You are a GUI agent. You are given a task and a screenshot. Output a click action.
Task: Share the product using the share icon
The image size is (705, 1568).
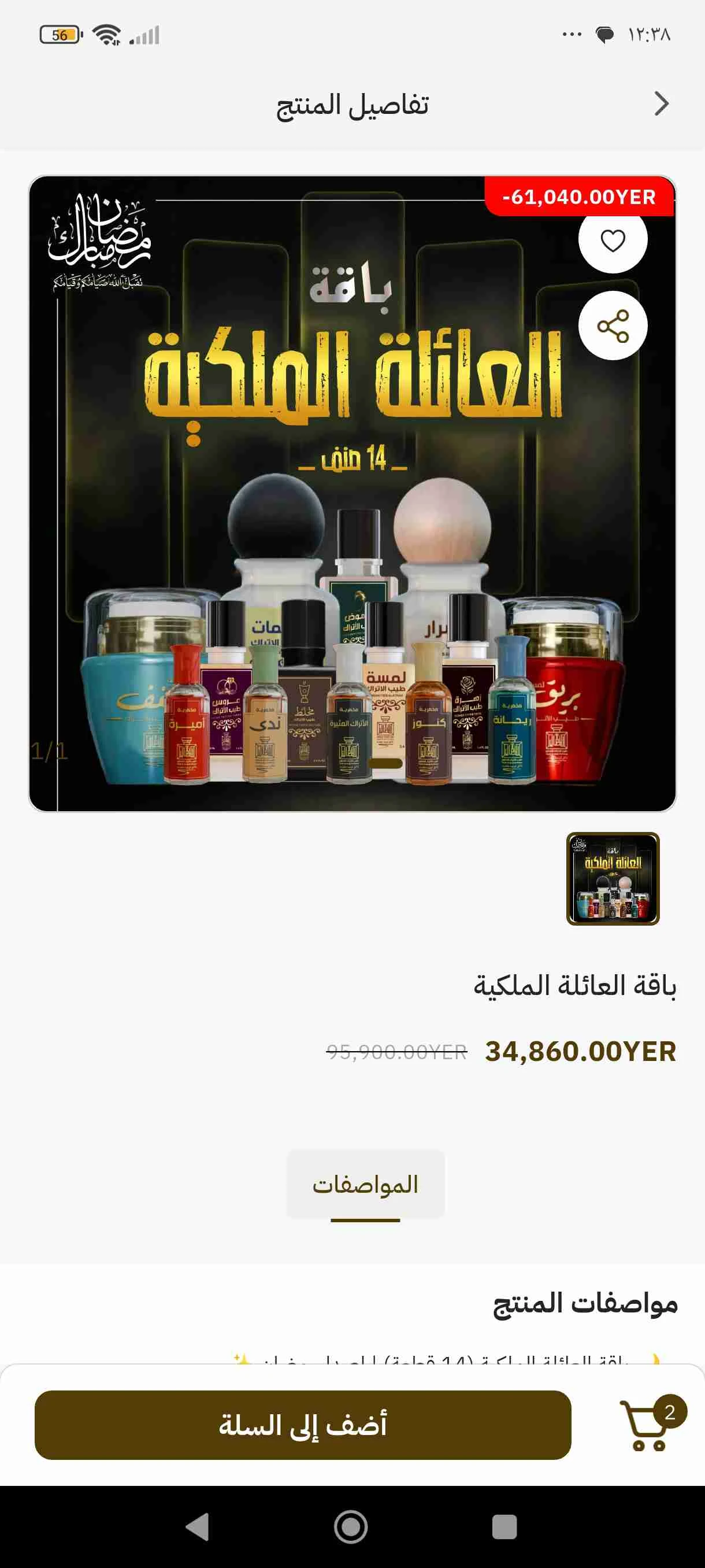click(x=613, y=325)
